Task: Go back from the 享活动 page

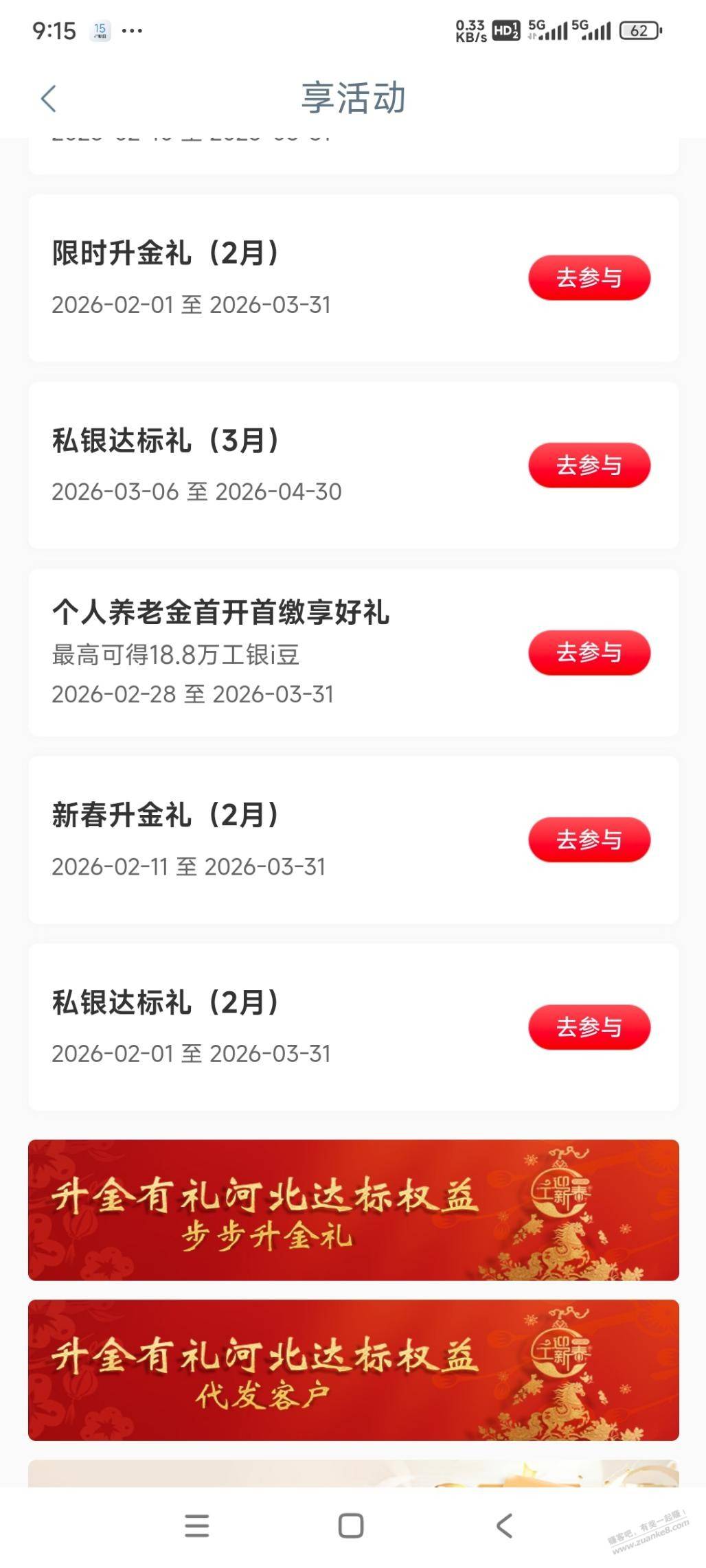Action: (49, 99)
